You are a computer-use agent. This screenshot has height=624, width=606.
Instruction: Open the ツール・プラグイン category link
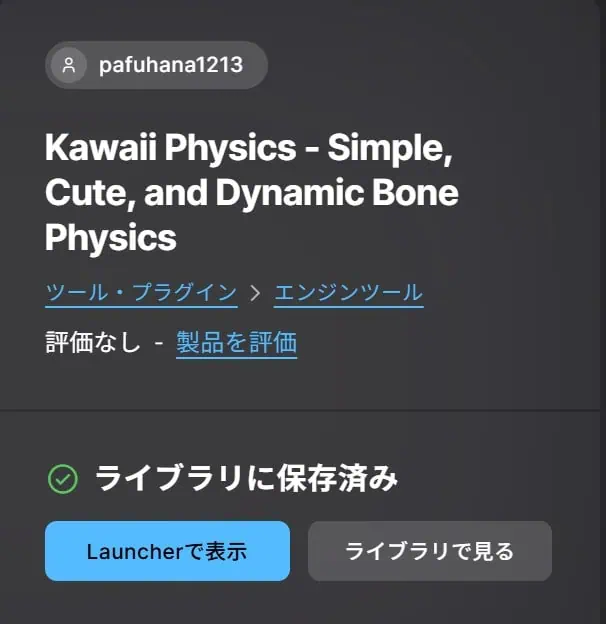[x=141, y=293]
